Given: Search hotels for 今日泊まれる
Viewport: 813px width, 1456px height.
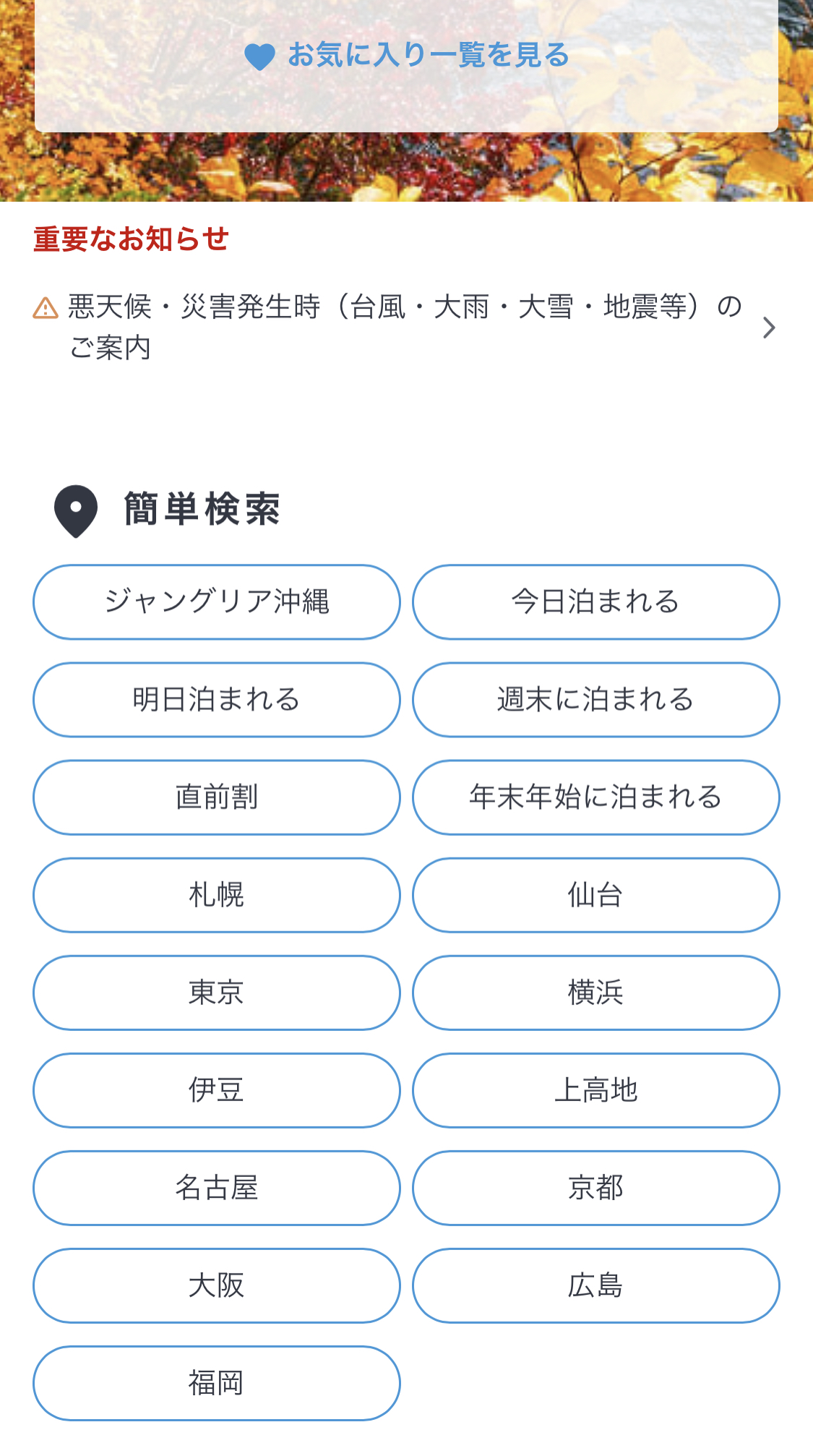Looking at the screenshot, I should 595,602.
